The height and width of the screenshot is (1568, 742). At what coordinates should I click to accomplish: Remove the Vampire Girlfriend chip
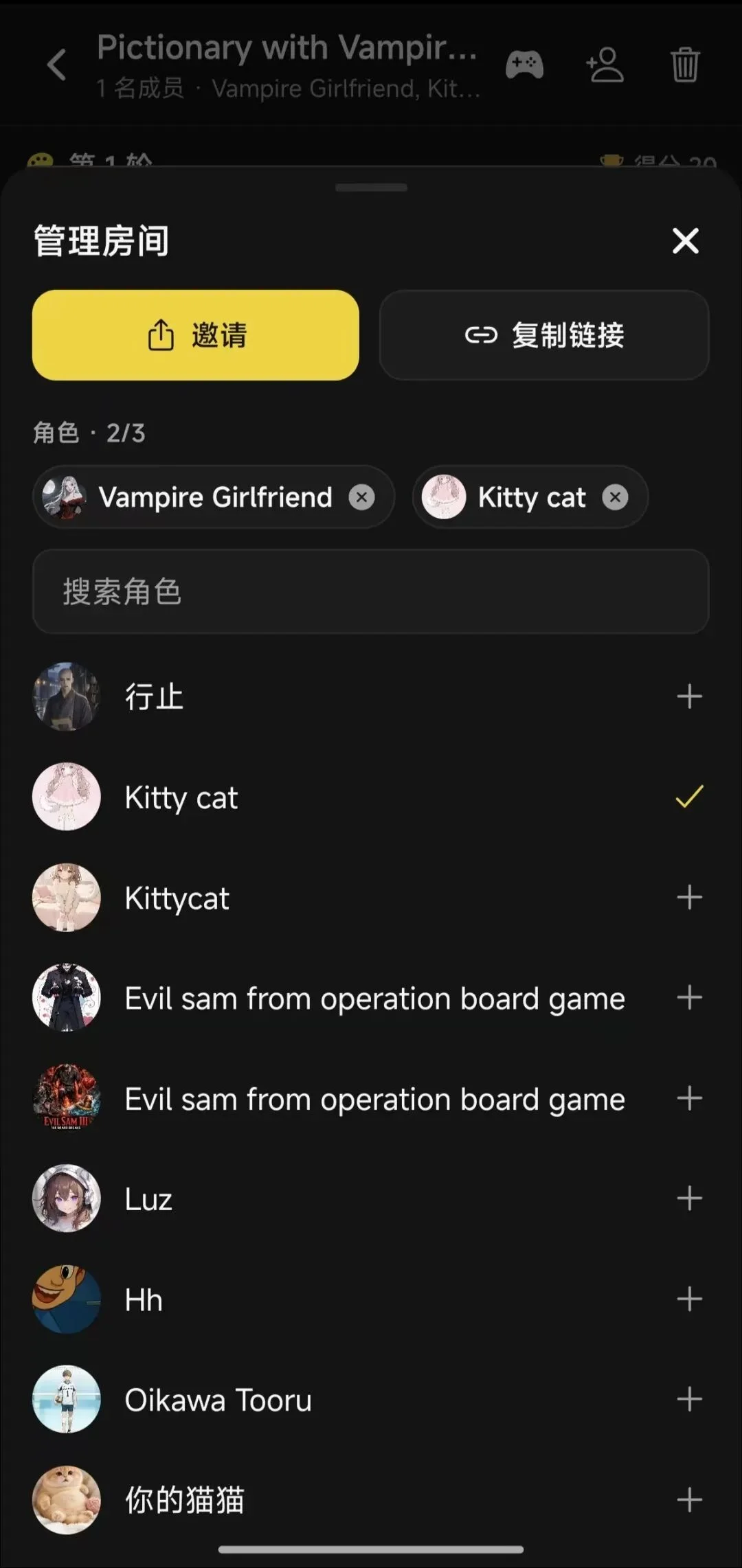(361, 497)
